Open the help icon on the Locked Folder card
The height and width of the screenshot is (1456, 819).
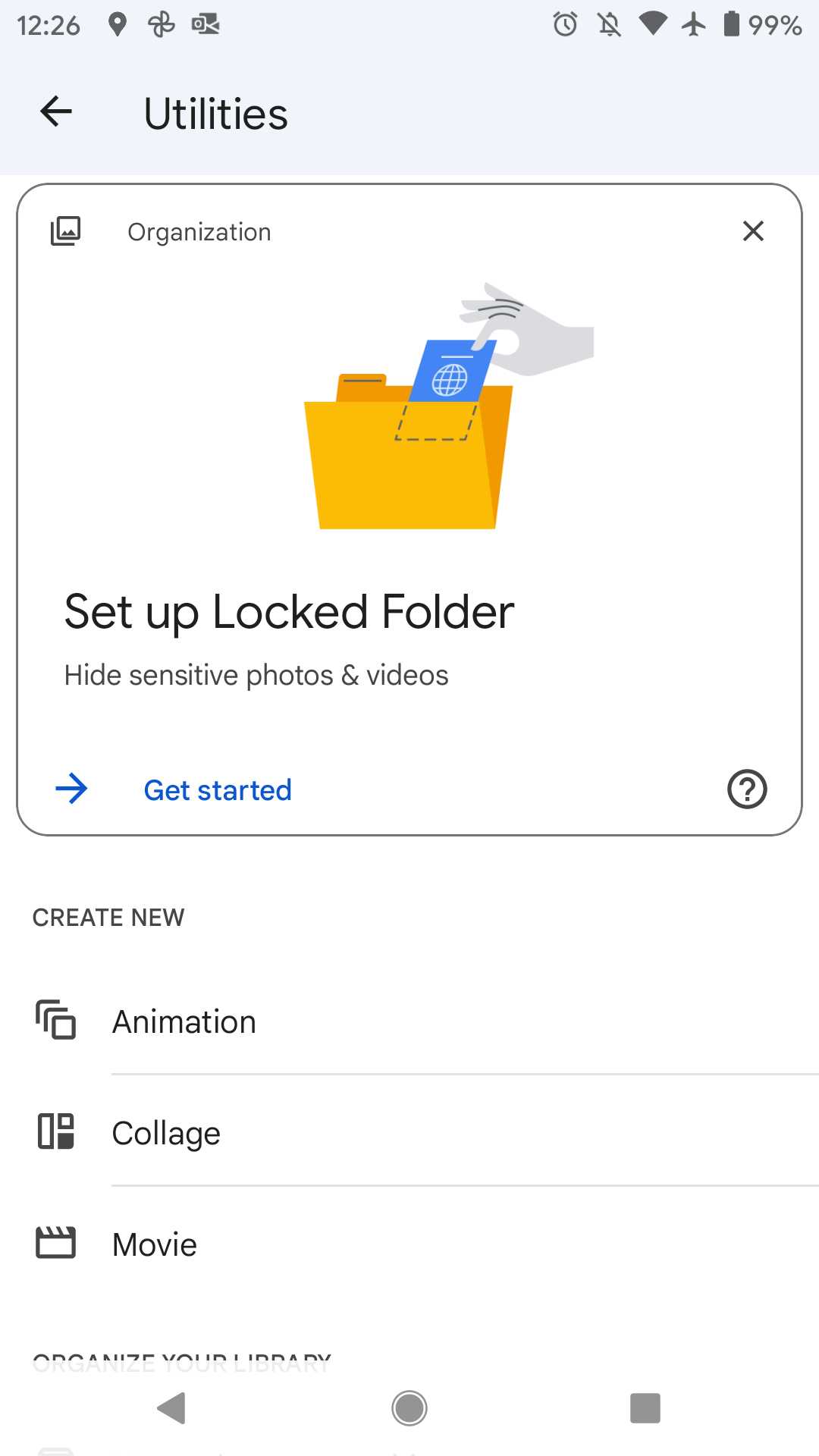pos(747,789)
